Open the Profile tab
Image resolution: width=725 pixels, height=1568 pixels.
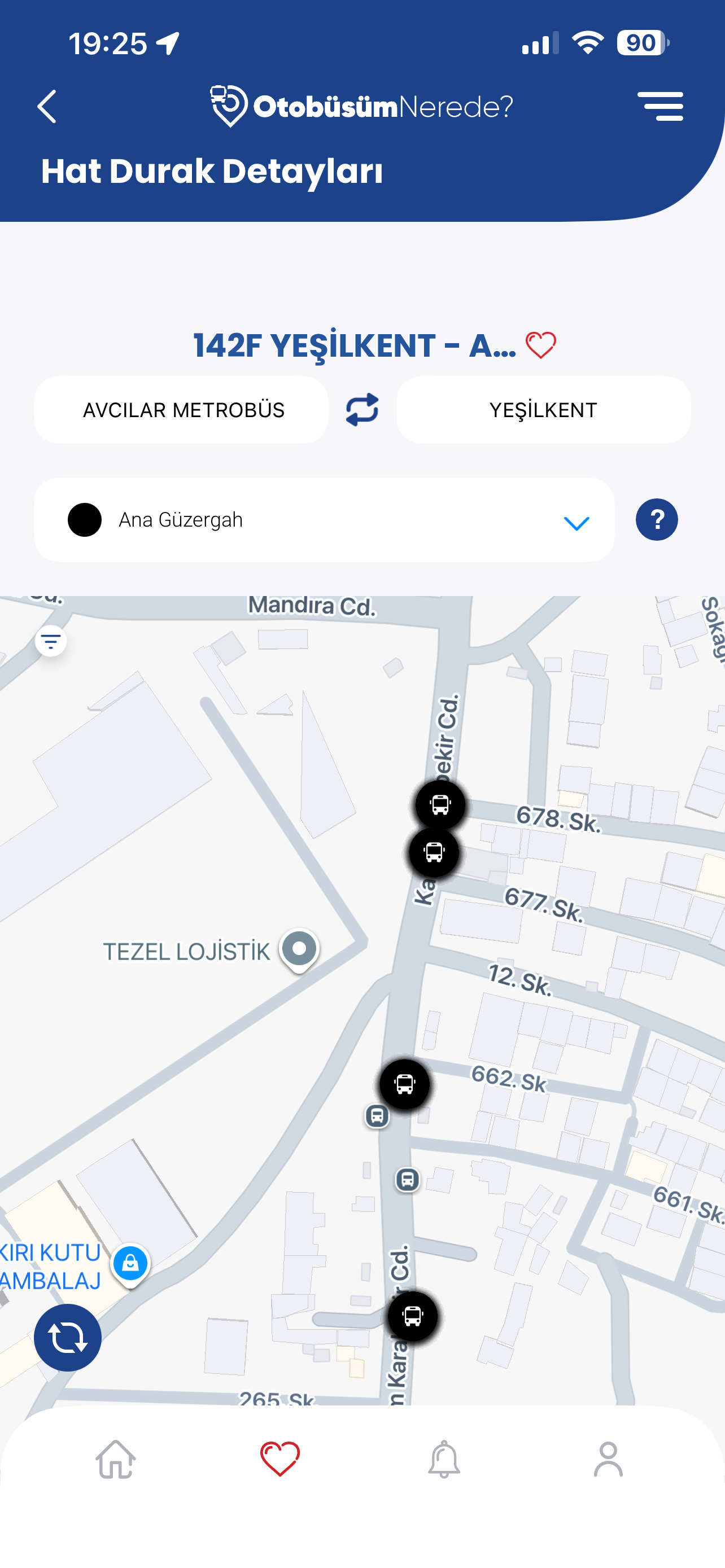[608, 1459]
